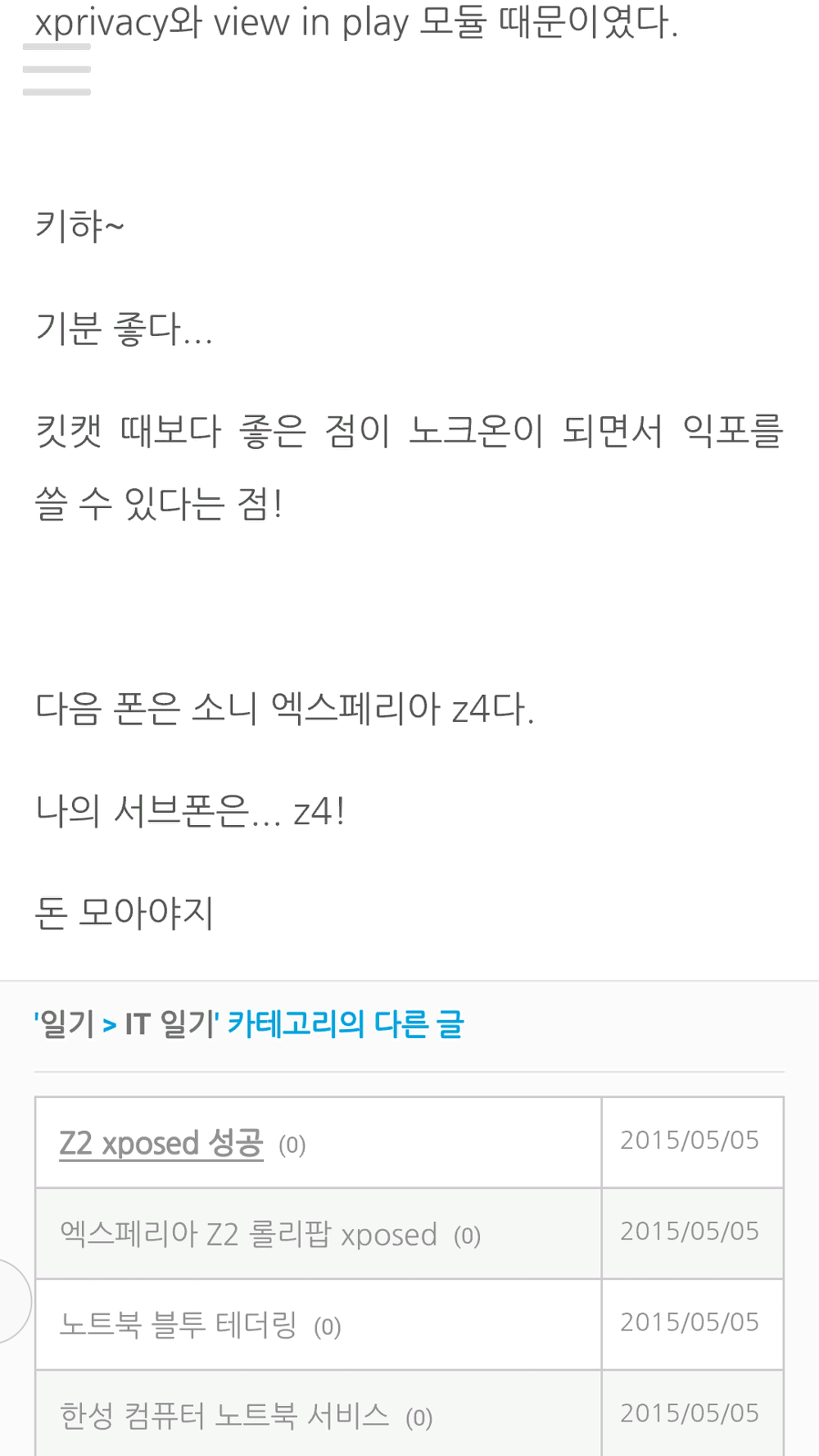The image size is (819, 1456).
Task: Open the 'Z2 xposed 성공' post
Action: coord(161,1143)
